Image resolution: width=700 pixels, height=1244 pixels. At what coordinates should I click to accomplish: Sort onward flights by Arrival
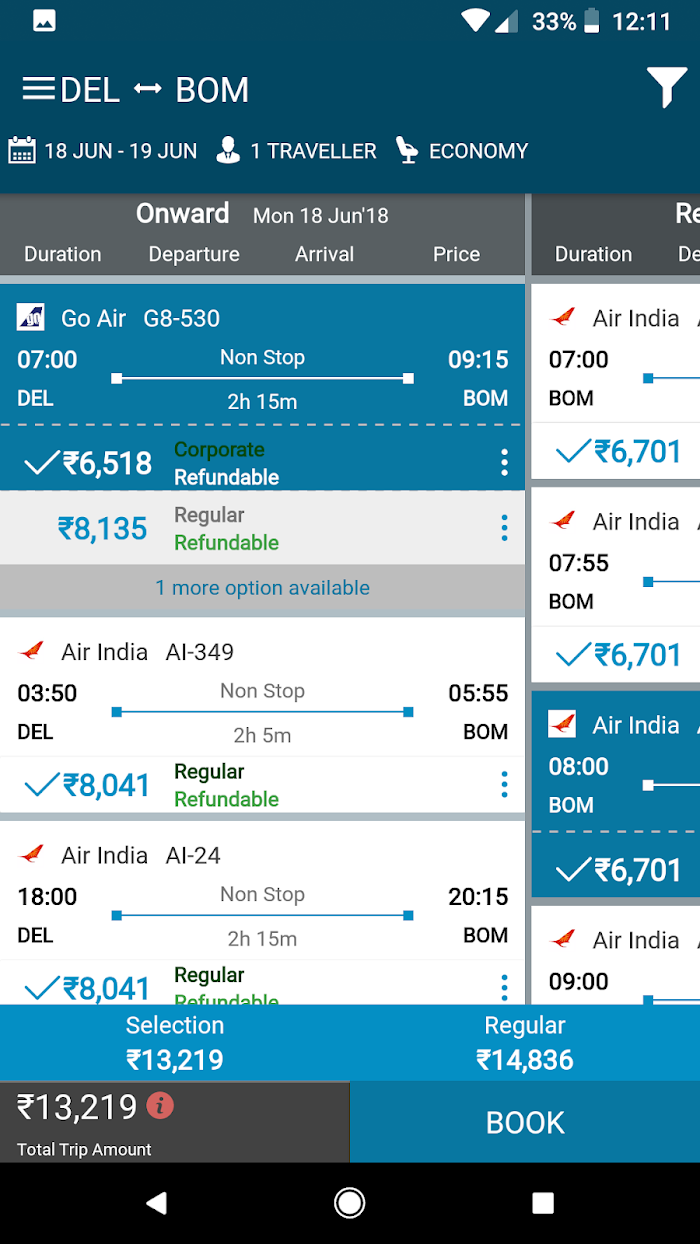pos(324,254)
